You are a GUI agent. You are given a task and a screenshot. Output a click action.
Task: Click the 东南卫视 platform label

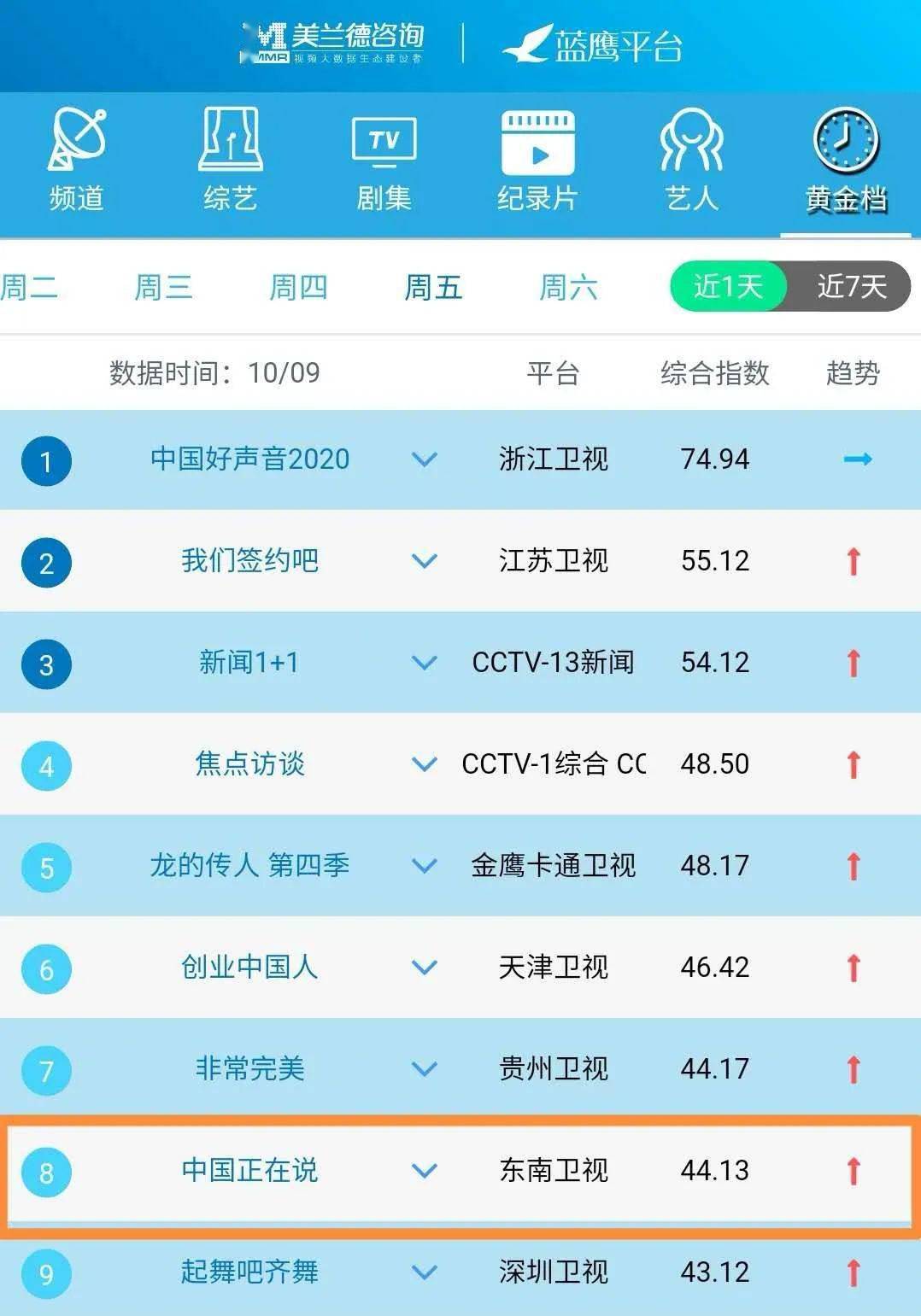tap(554, 1171)
